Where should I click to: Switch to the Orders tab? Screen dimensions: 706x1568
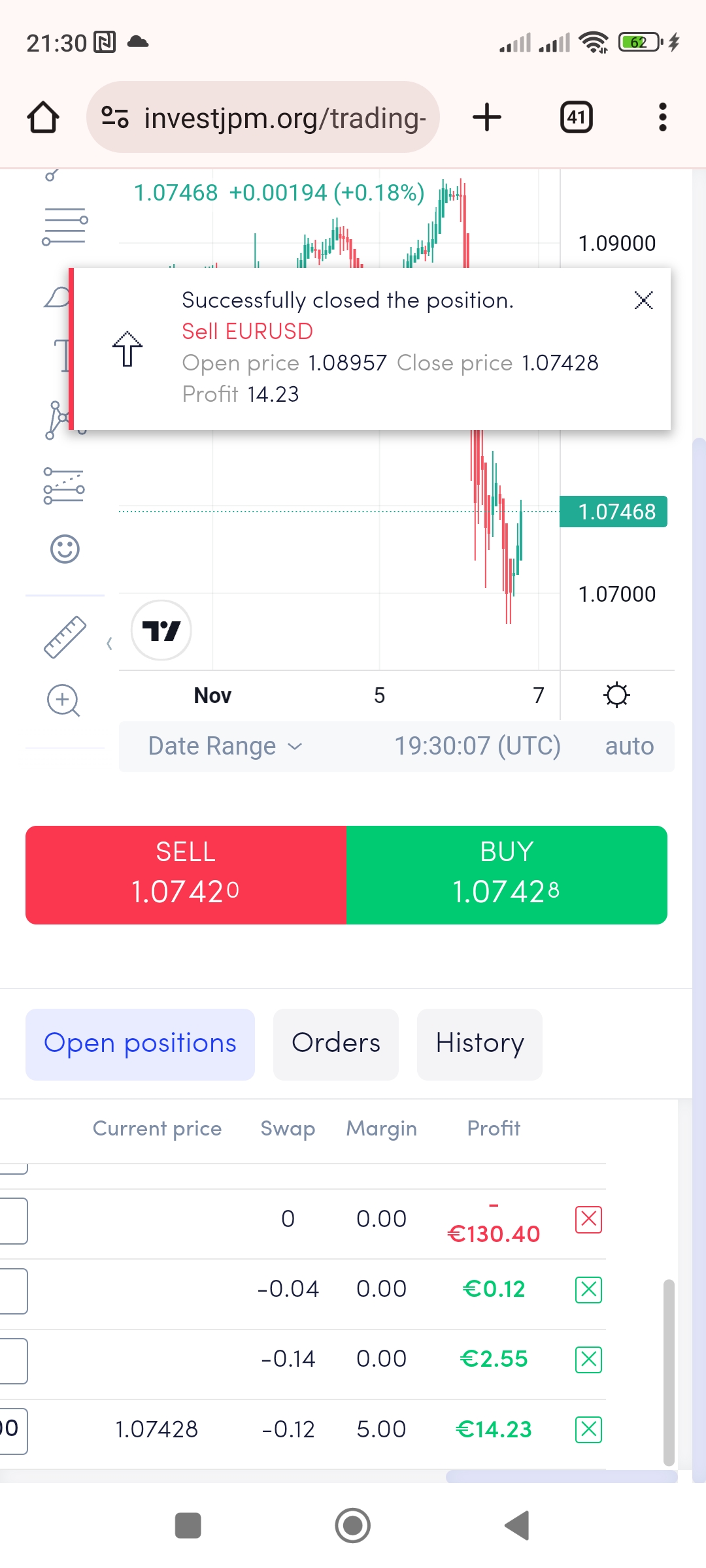[336, 1043]
